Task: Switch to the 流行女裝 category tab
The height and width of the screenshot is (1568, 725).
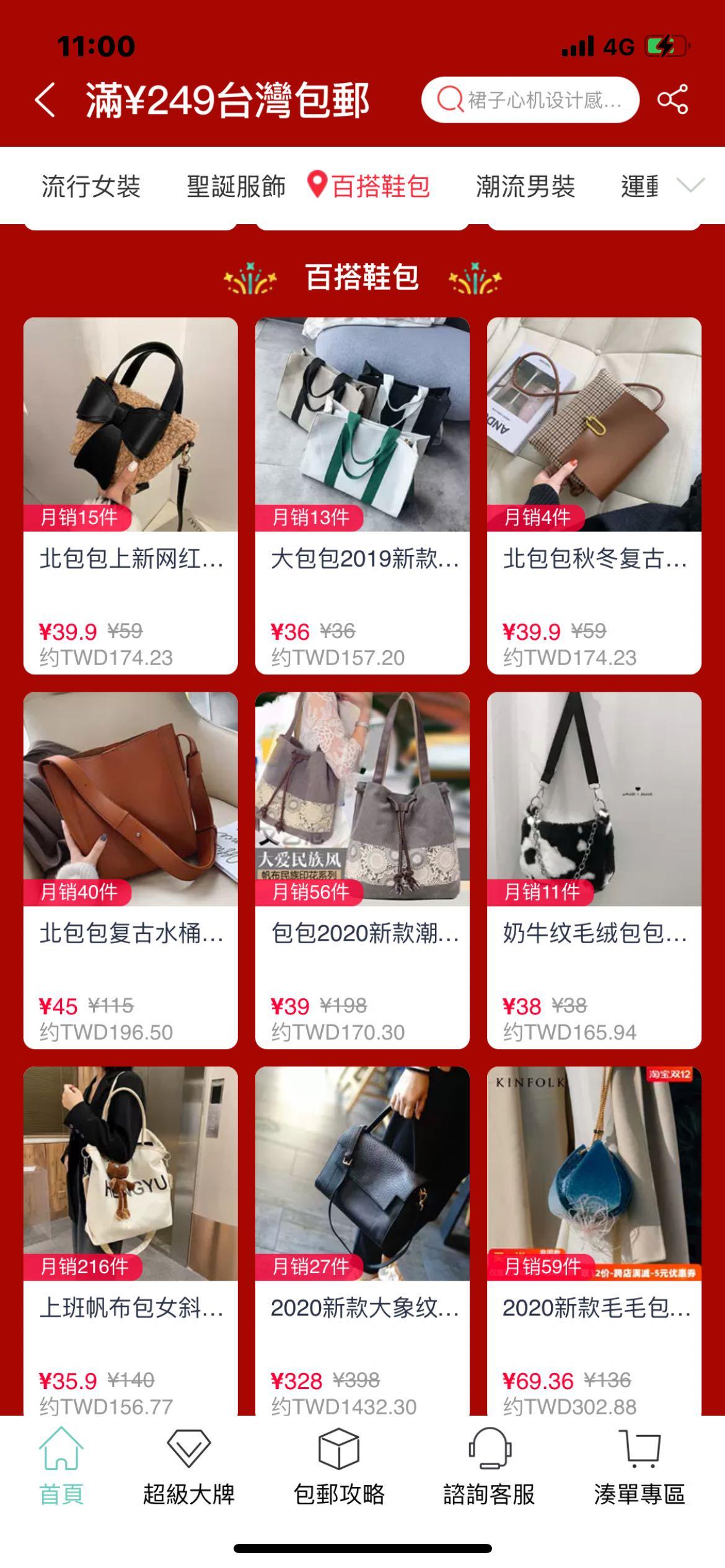Action: click(91, 186)
